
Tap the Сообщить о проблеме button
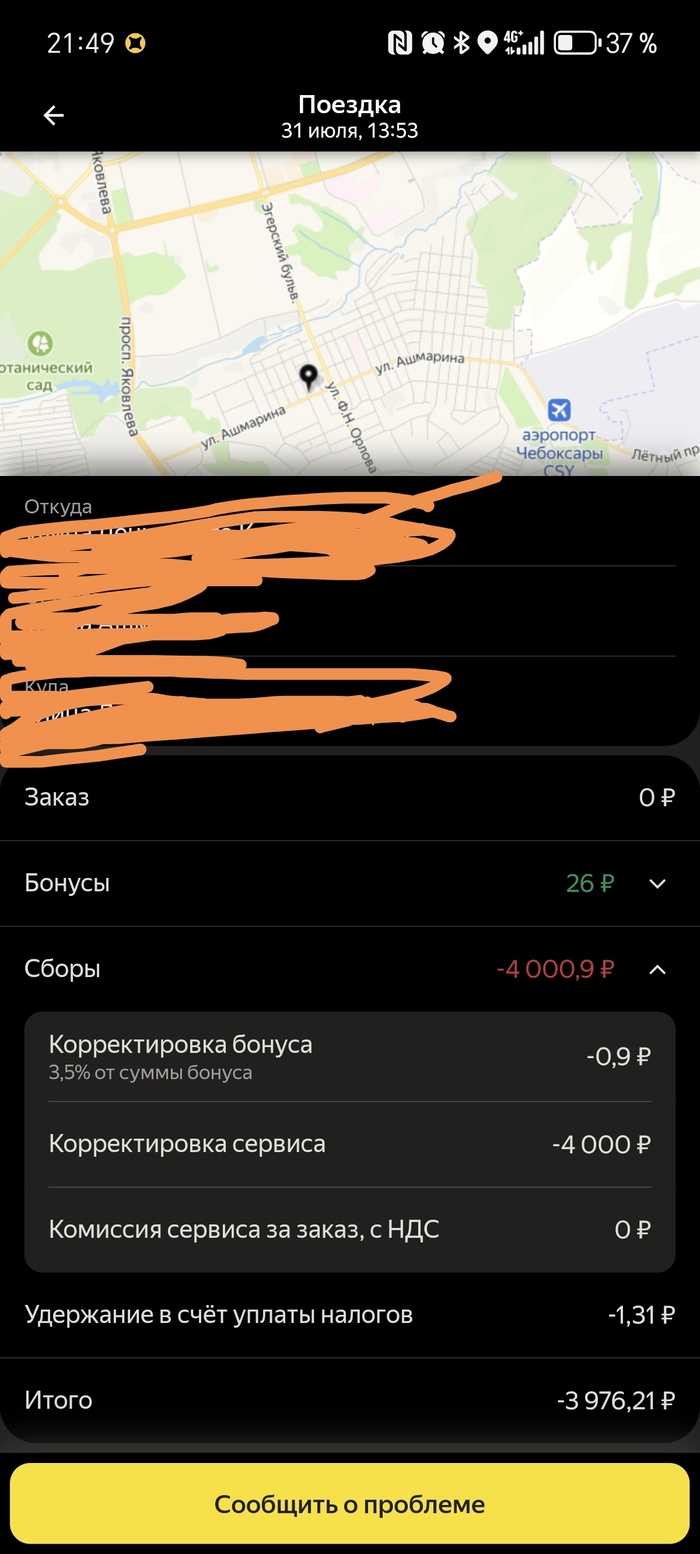(x=350, y=1505)
